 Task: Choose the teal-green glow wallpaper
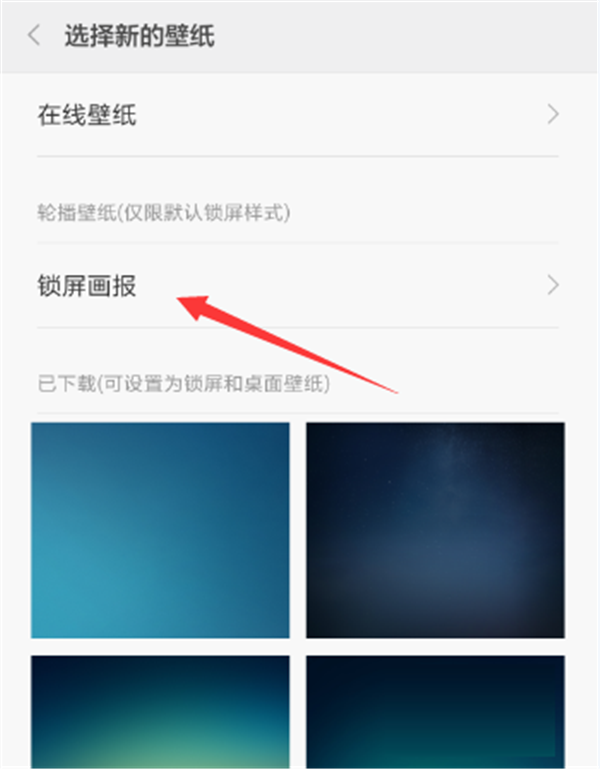point(160,710)
